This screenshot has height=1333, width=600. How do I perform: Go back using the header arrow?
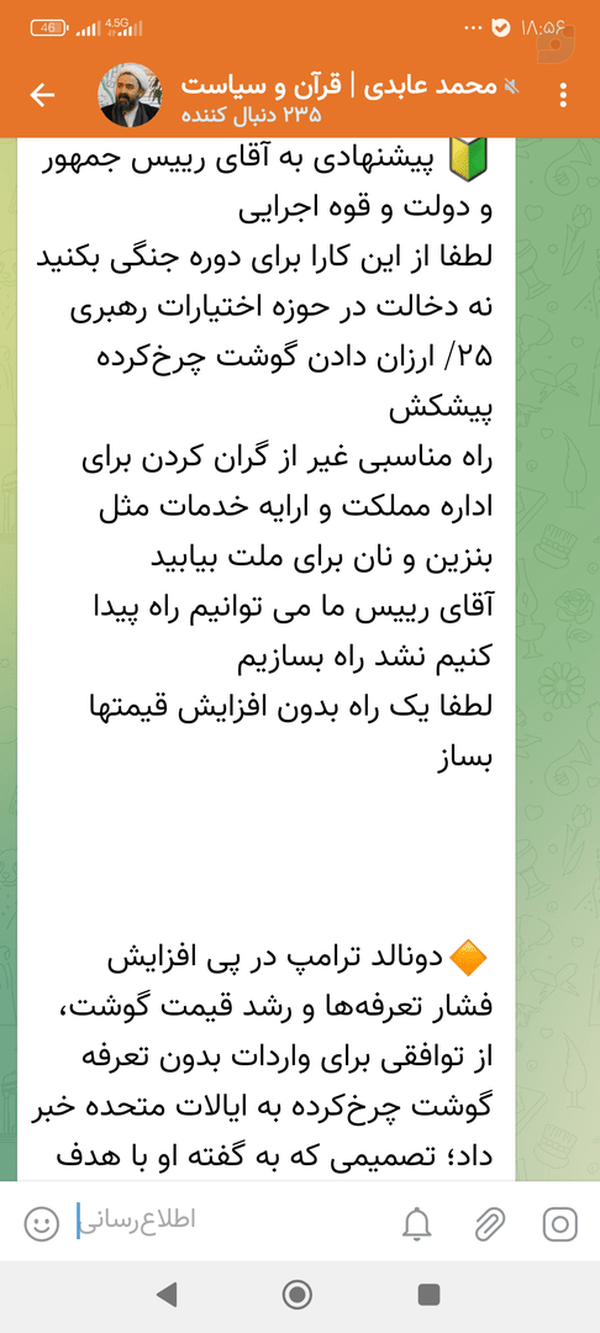tap(43, 96)
